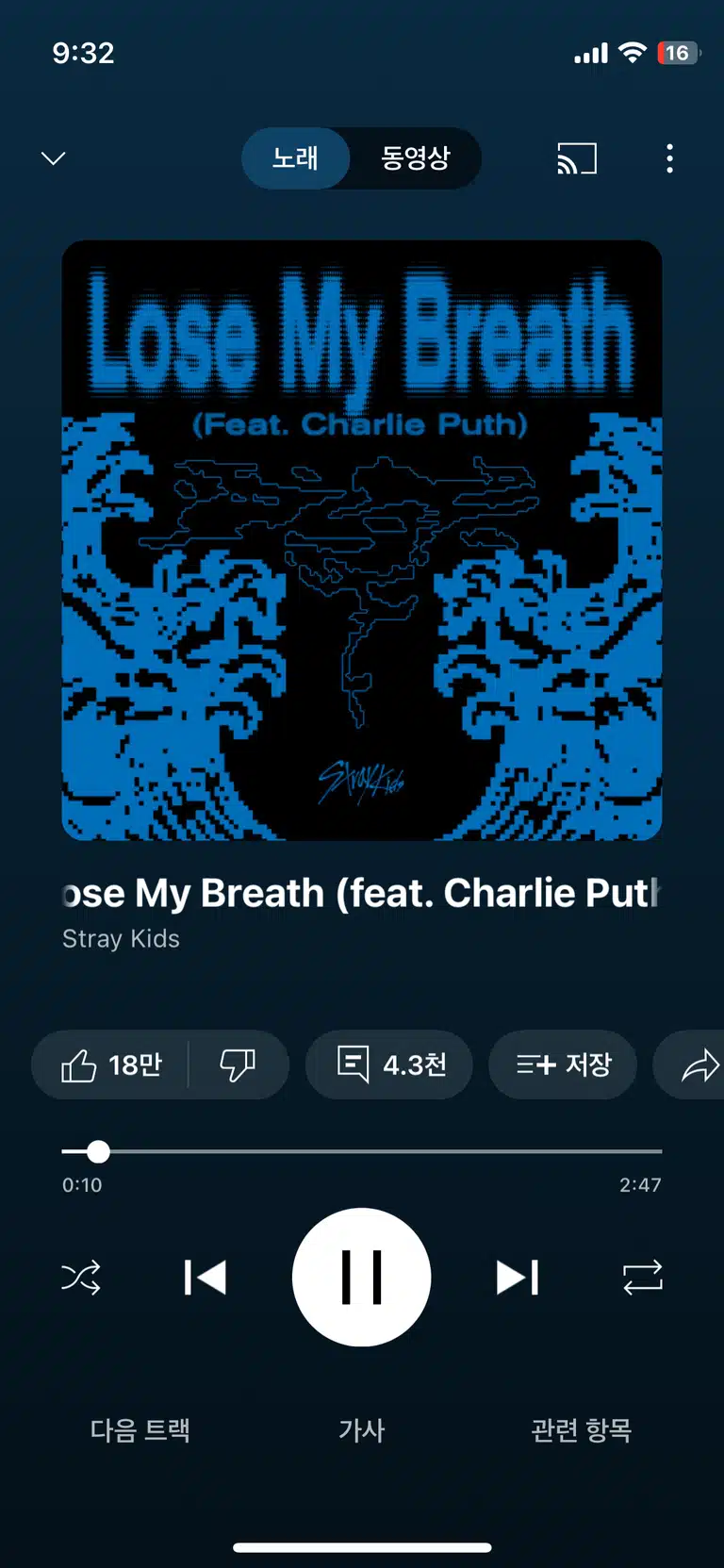Screen dimensions: 724x1568
Task: Save song to playlist with 저장
Action: tap(563, 1065)
